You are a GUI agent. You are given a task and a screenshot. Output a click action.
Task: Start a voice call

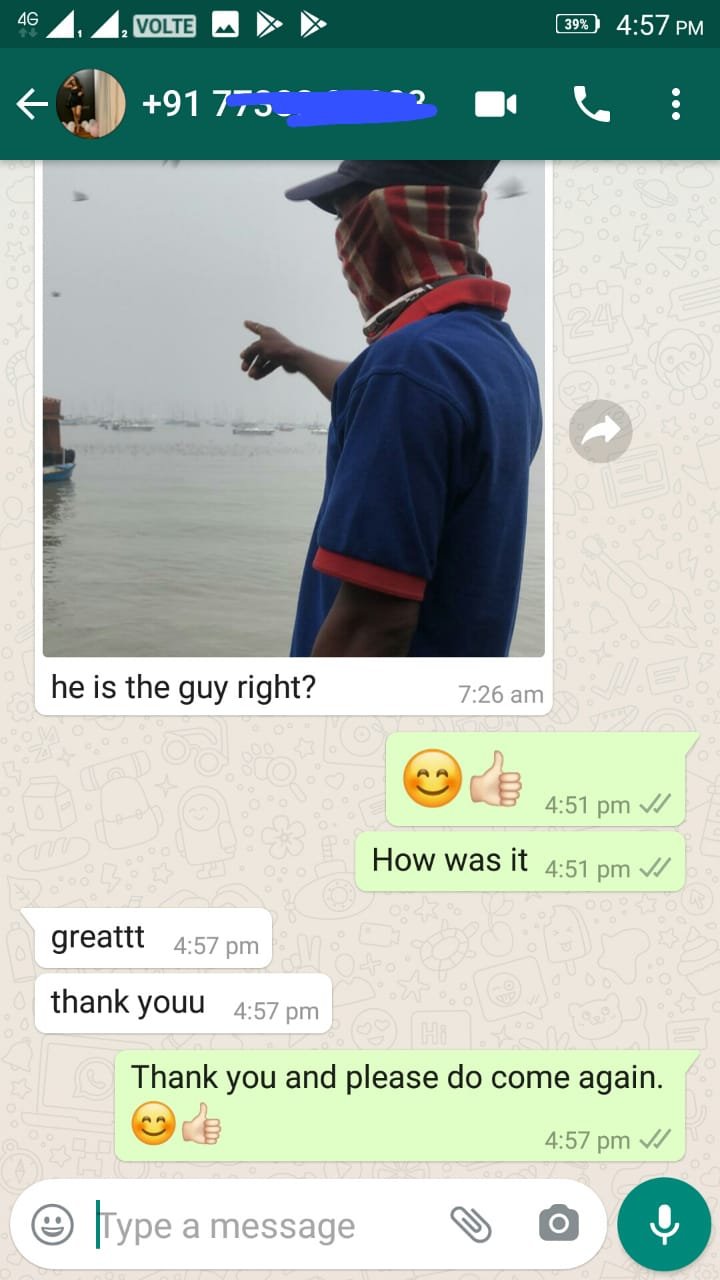coord(591,104)
